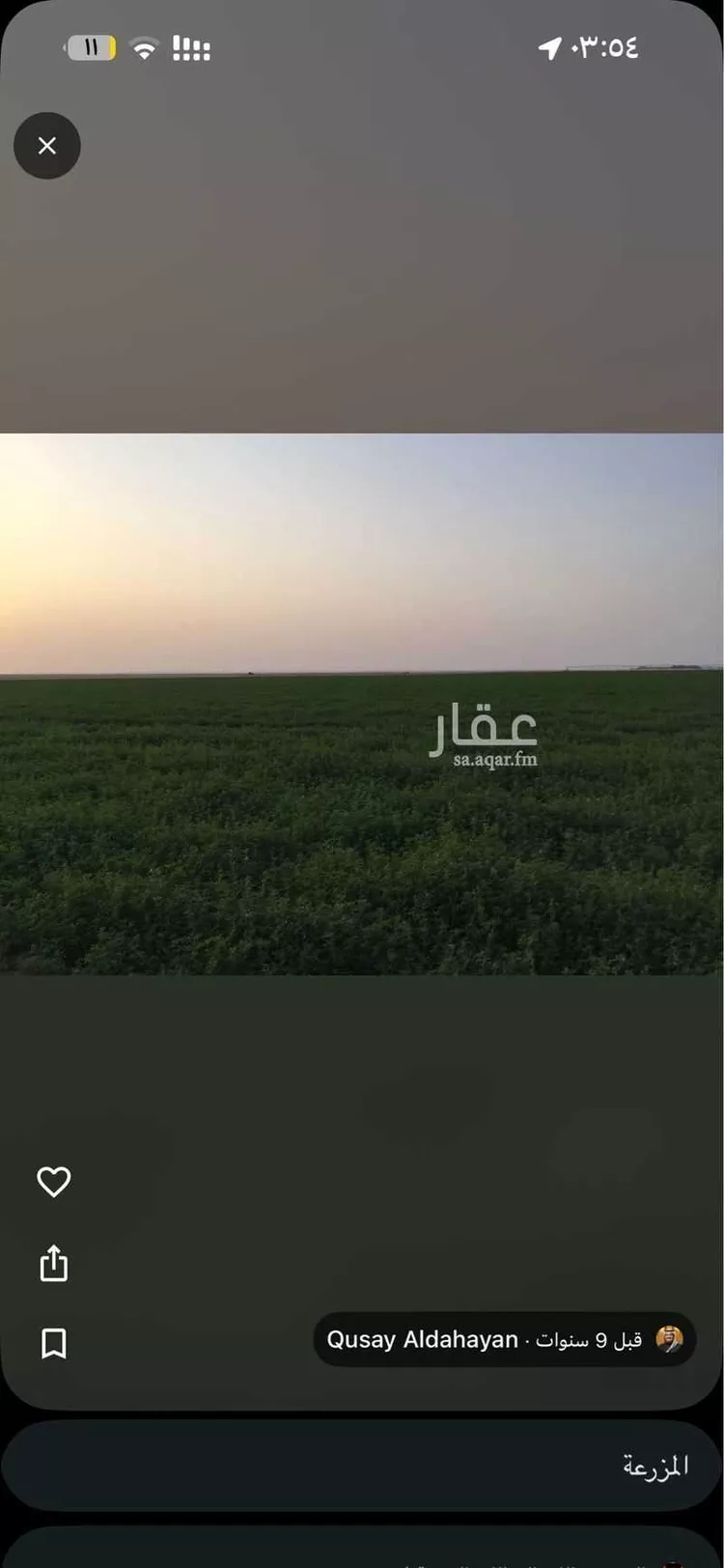Tap Qusay Aldahayan's avatar picture
This screenshot has height=1568, width=724.
pos(668,1339)
